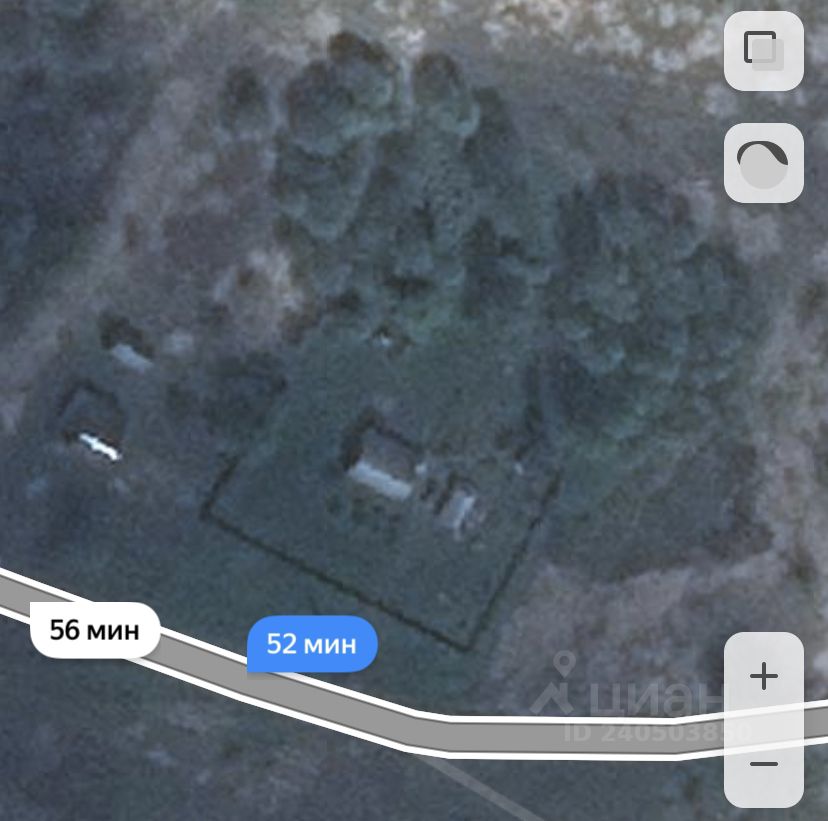The width and height of the screenshot is (828, 821).
Task: Select the 52 мин route label
Action: tap(311, 644)
